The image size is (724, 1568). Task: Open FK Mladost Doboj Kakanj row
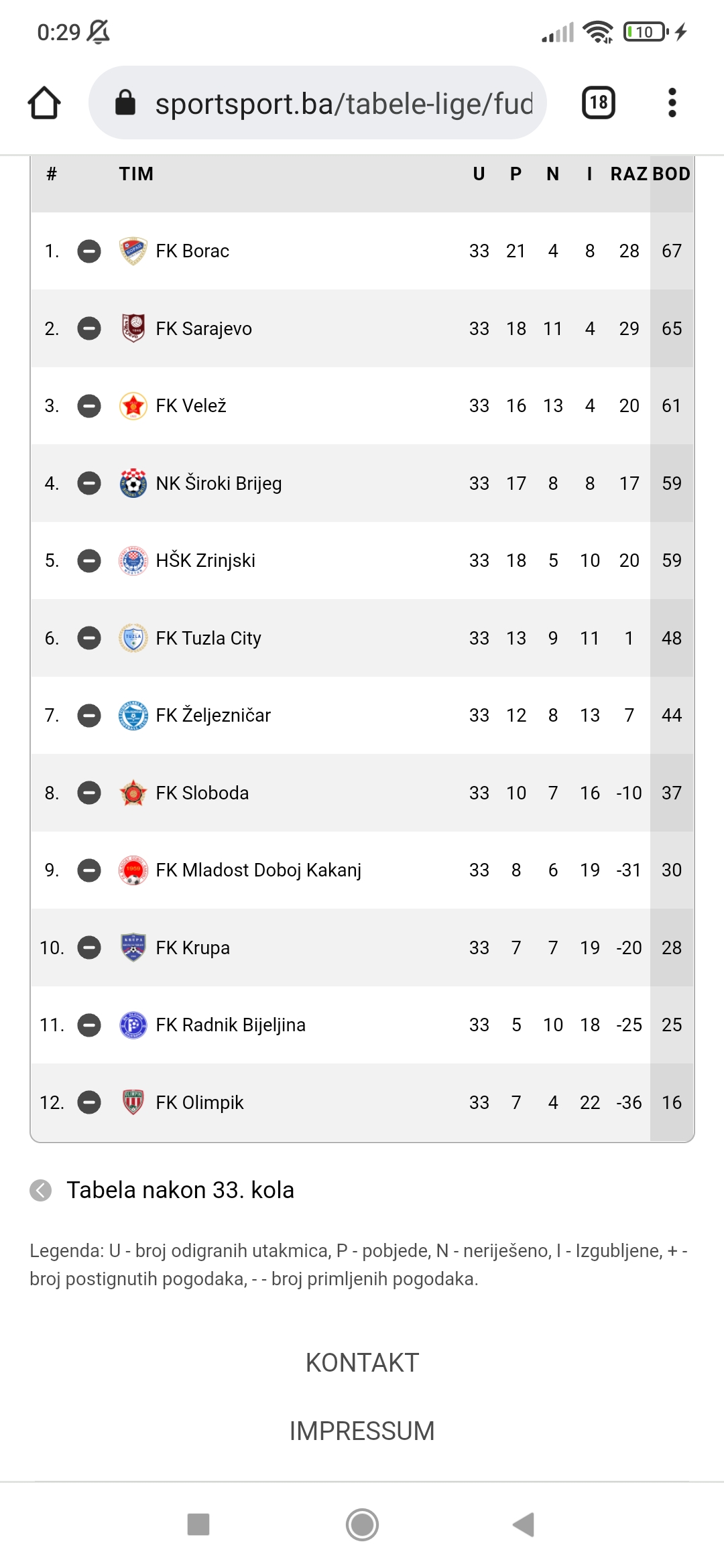point(362,870)
